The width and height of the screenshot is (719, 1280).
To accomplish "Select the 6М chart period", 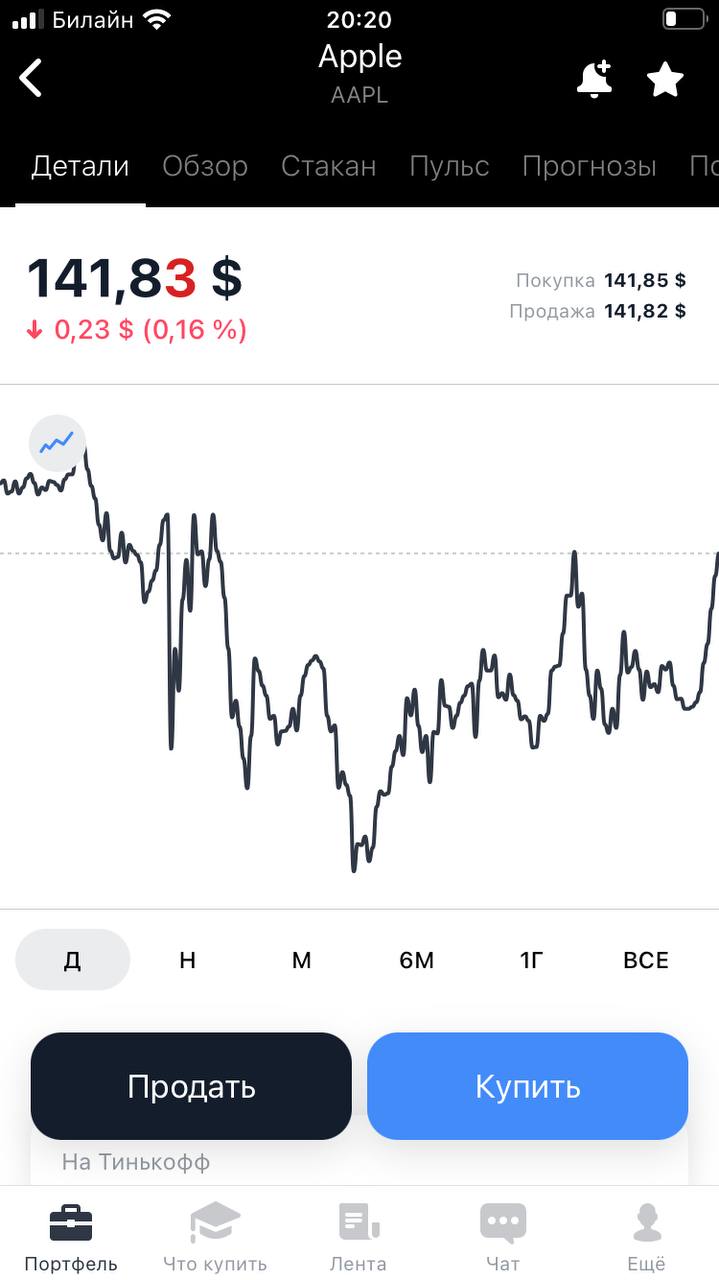I will [x=416, y=960].
